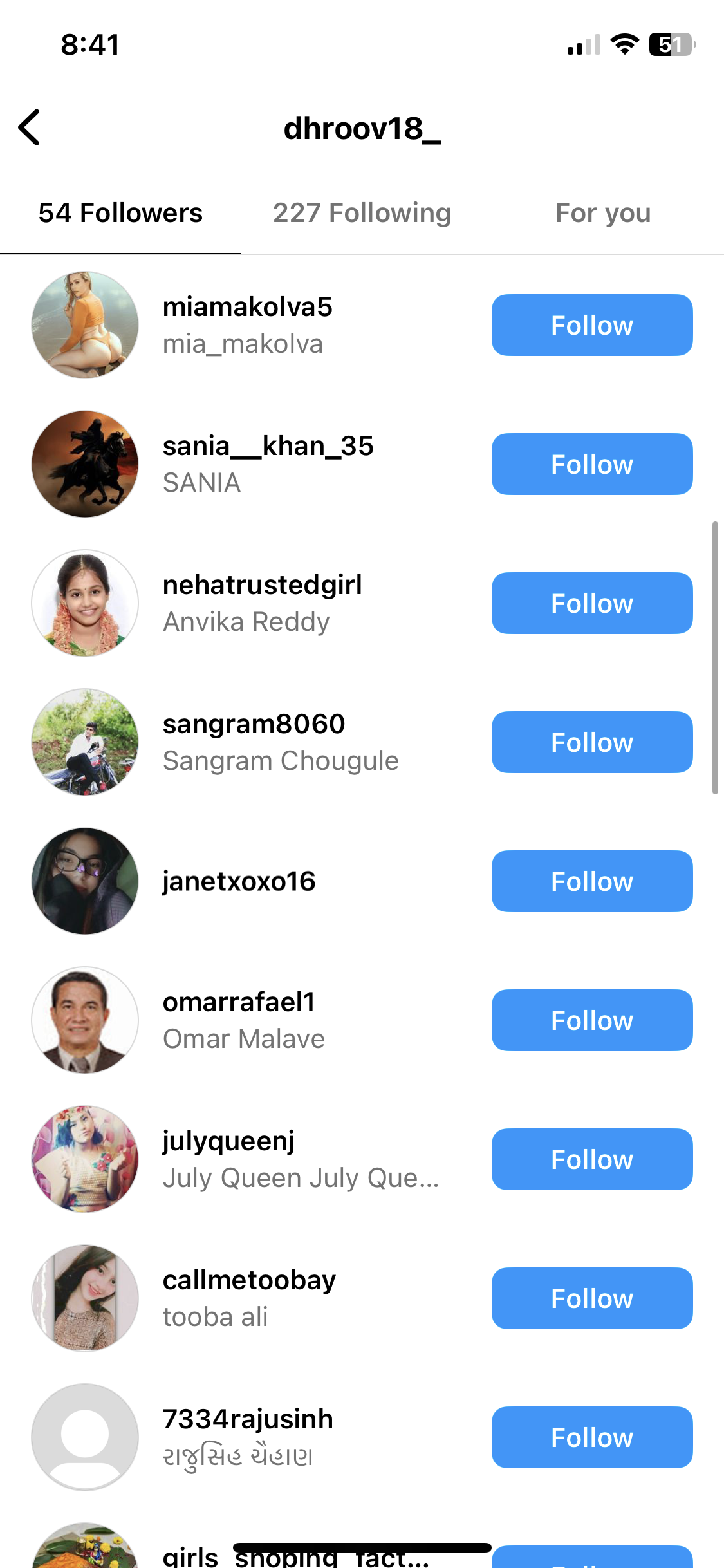Tap Follow next to nehatrustedgirl
The height and width of the screenshot is (1568, 724).
[591, 603]
